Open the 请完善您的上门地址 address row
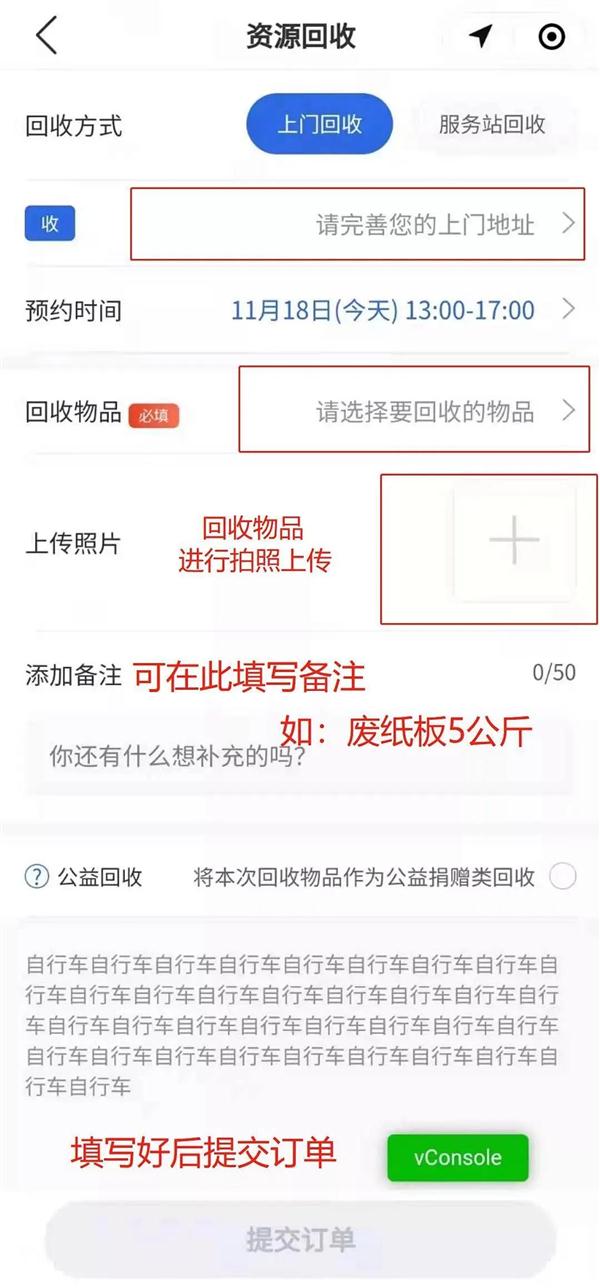Image resolution: width=600 pixels, height=1288 pixels. (x=426, y=224)
